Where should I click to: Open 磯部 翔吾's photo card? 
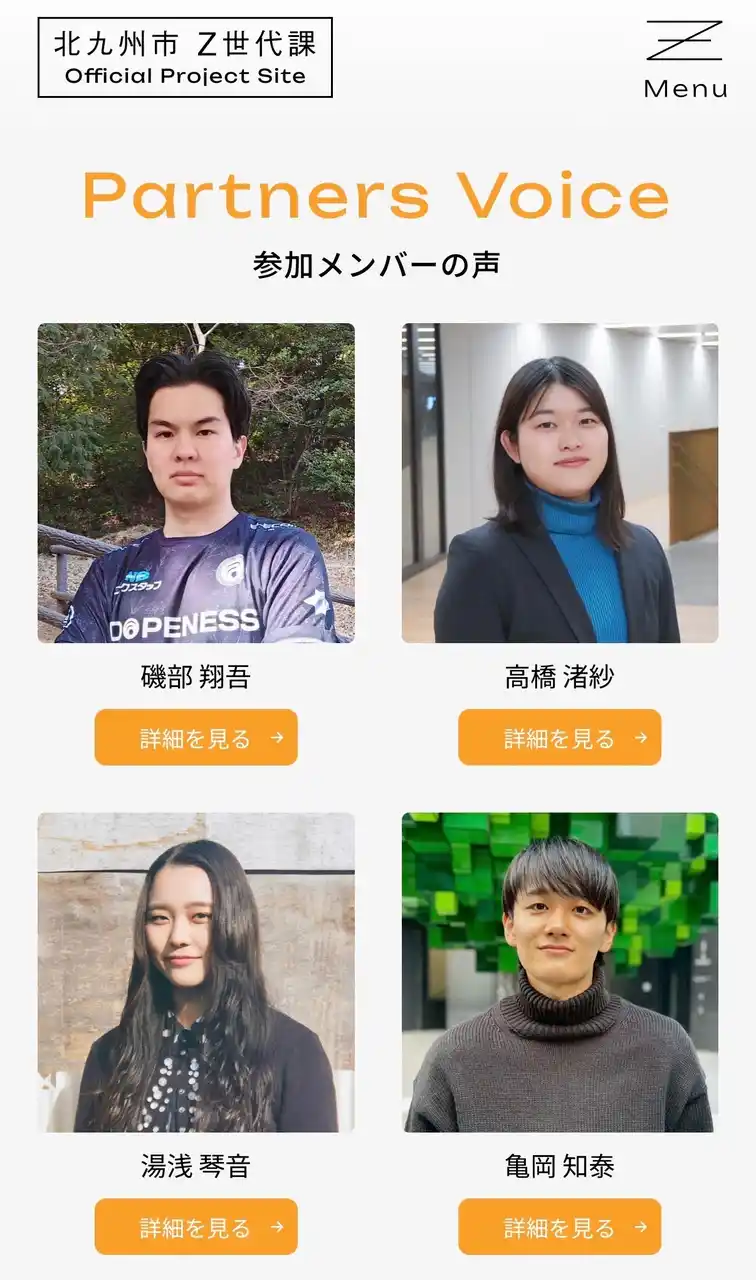(x=196, y=483)
